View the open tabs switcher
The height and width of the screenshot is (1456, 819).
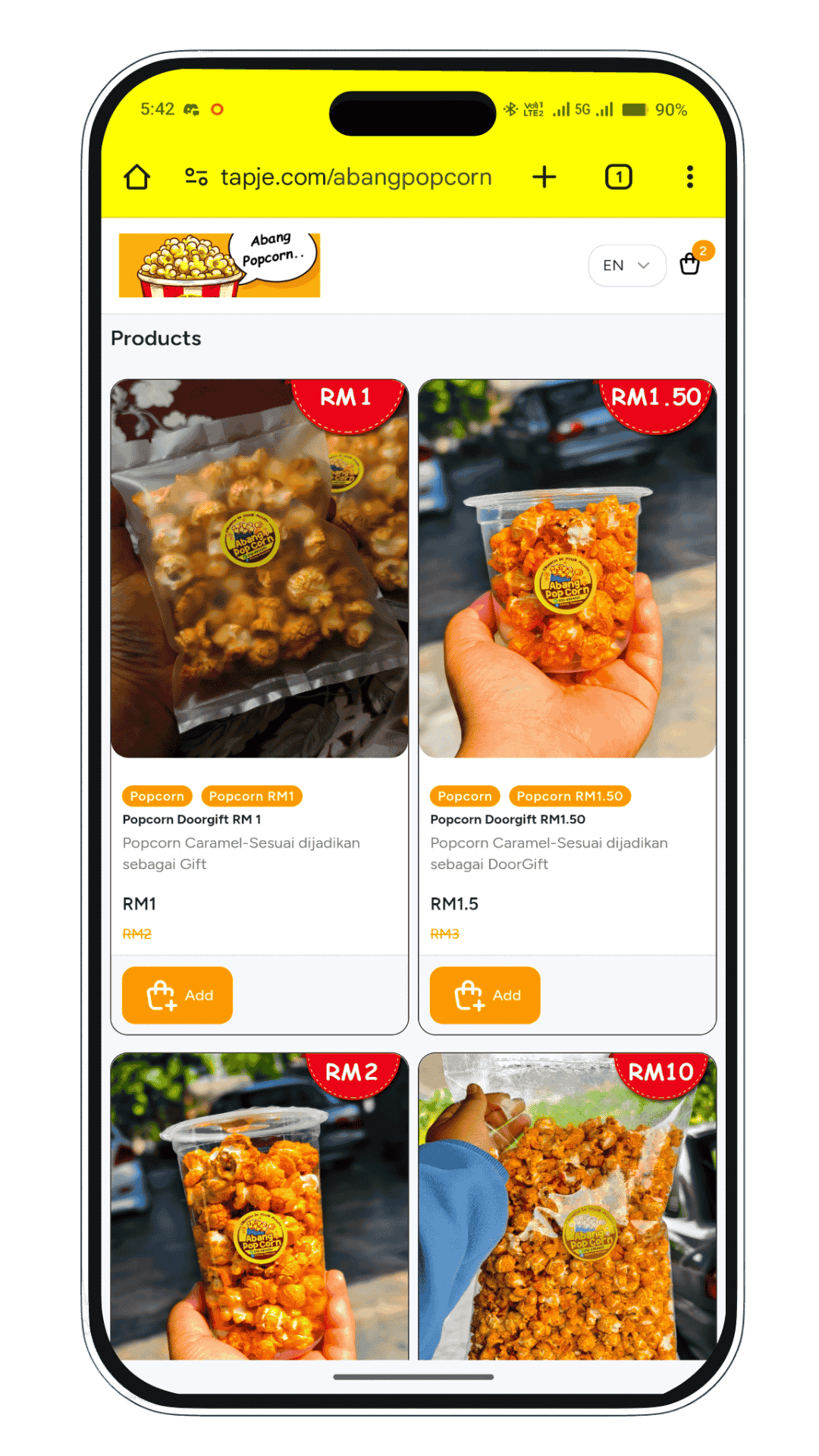point(618,177)
